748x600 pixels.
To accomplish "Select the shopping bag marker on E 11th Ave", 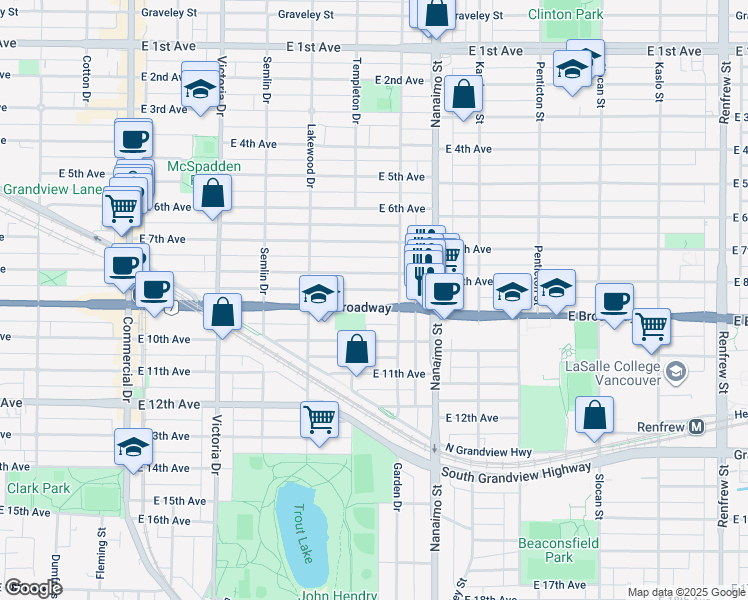I will [356, 350].
